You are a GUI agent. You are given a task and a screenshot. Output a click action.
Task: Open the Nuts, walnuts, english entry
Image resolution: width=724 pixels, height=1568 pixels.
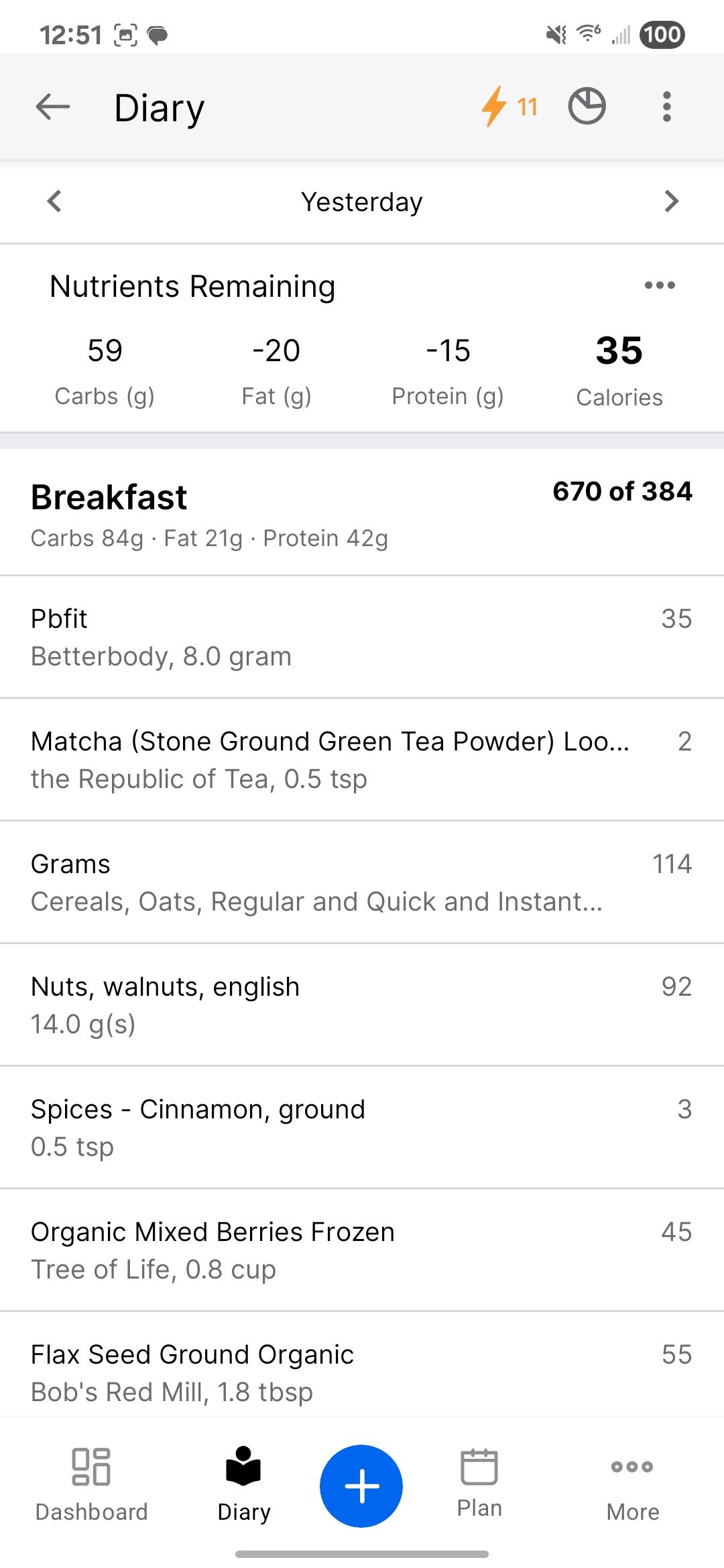pyautogui.click(x=362, y=1004)
